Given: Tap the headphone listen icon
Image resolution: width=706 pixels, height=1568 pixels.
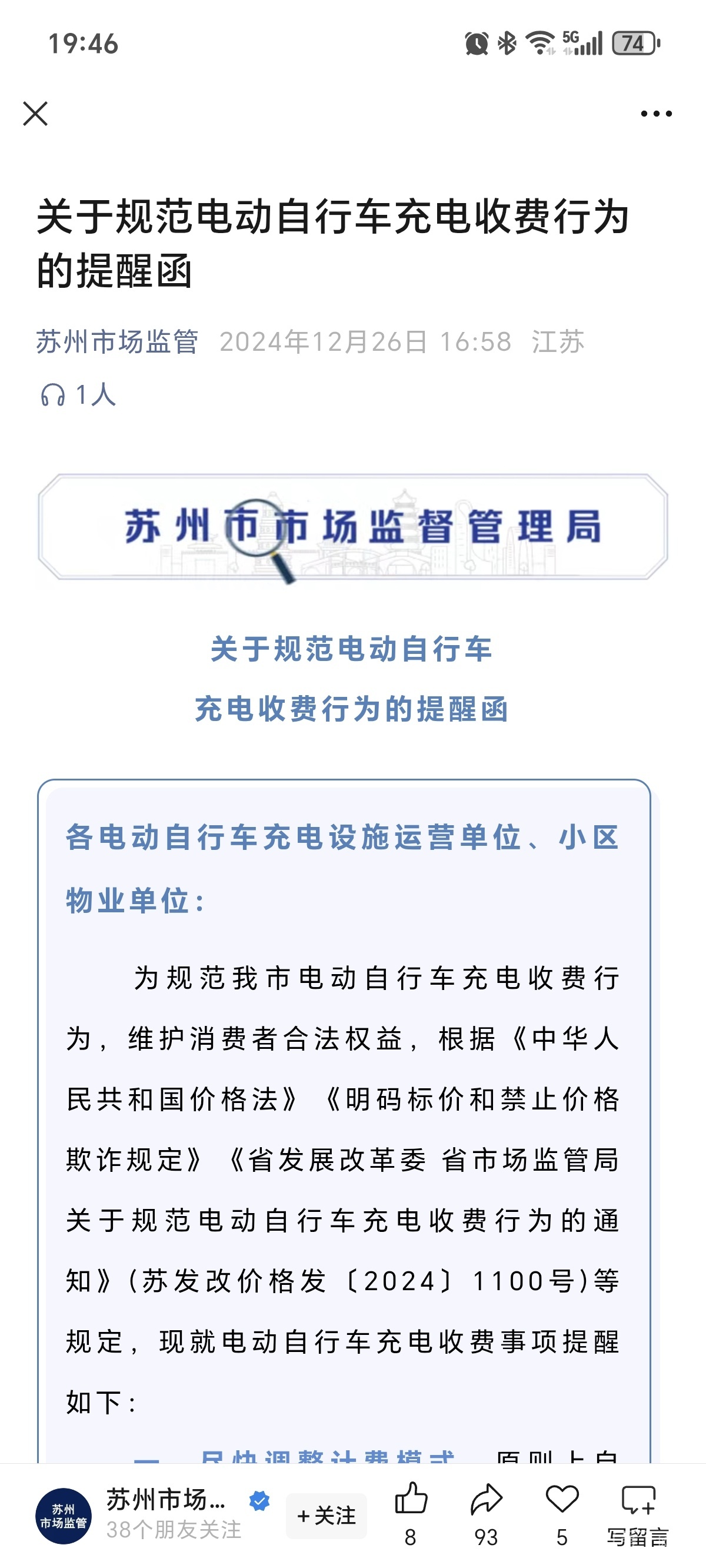Looking at the screenshot, I should pos(53,395).
